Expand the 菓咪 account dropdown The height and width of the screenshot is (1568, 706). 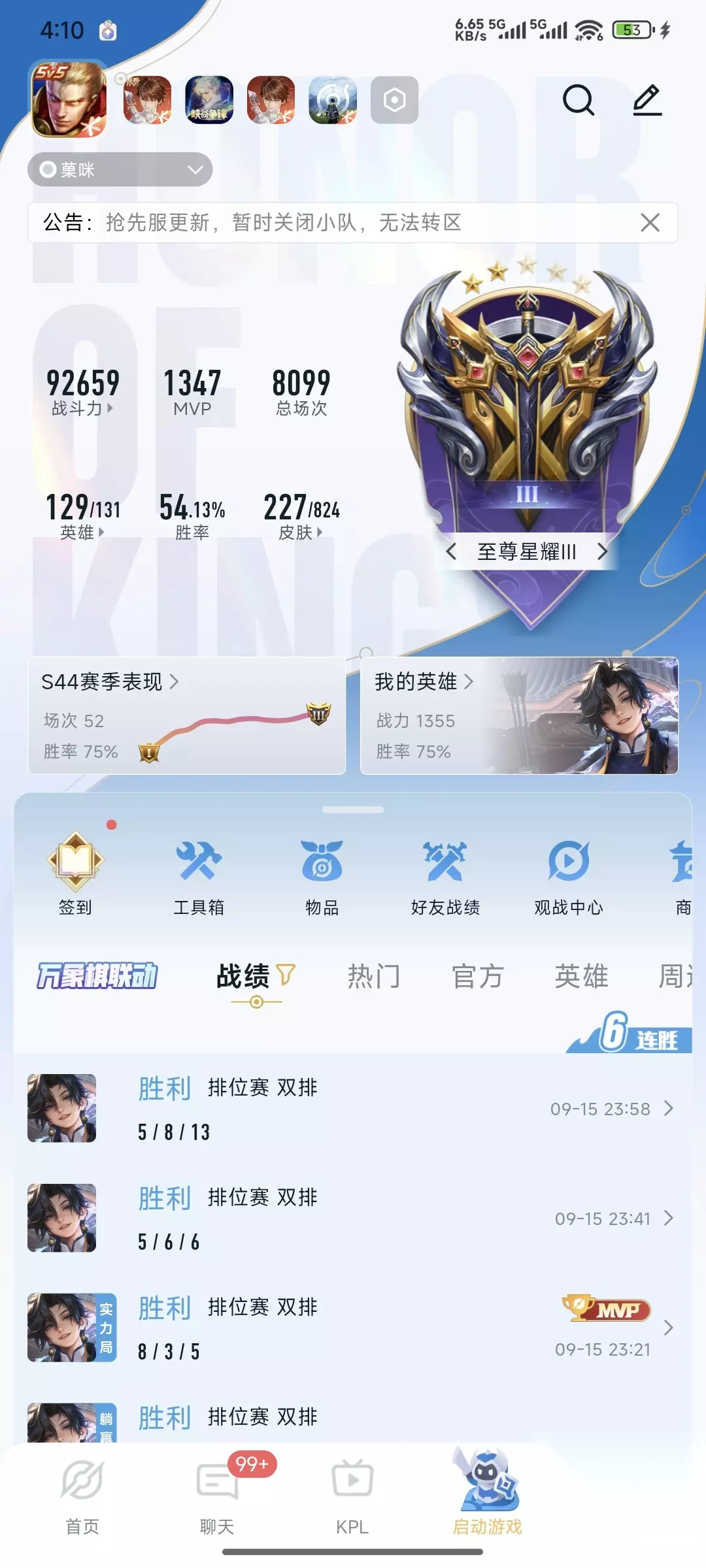tap(120, 170)
